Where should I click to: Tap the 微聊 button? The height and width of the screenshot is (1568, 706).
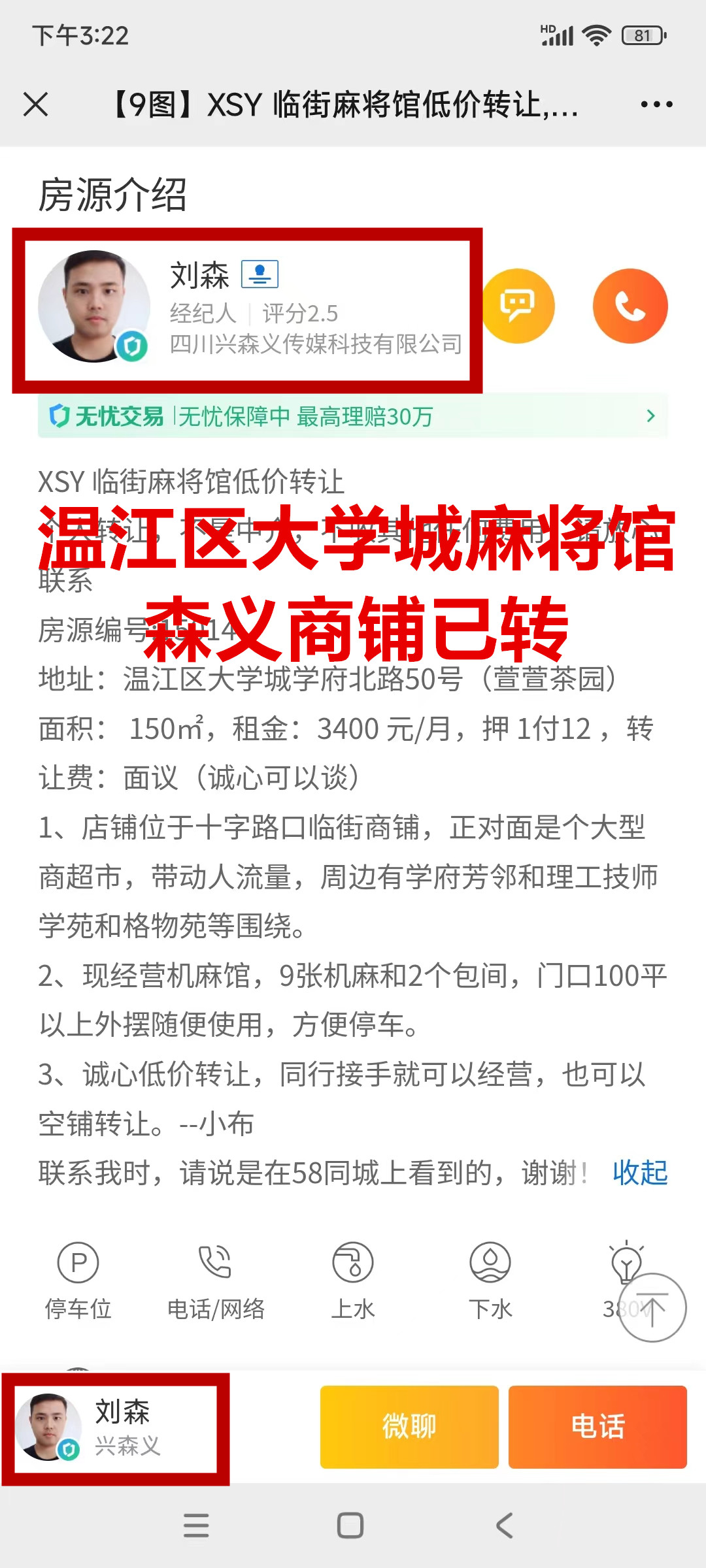tap(409, 1426)
